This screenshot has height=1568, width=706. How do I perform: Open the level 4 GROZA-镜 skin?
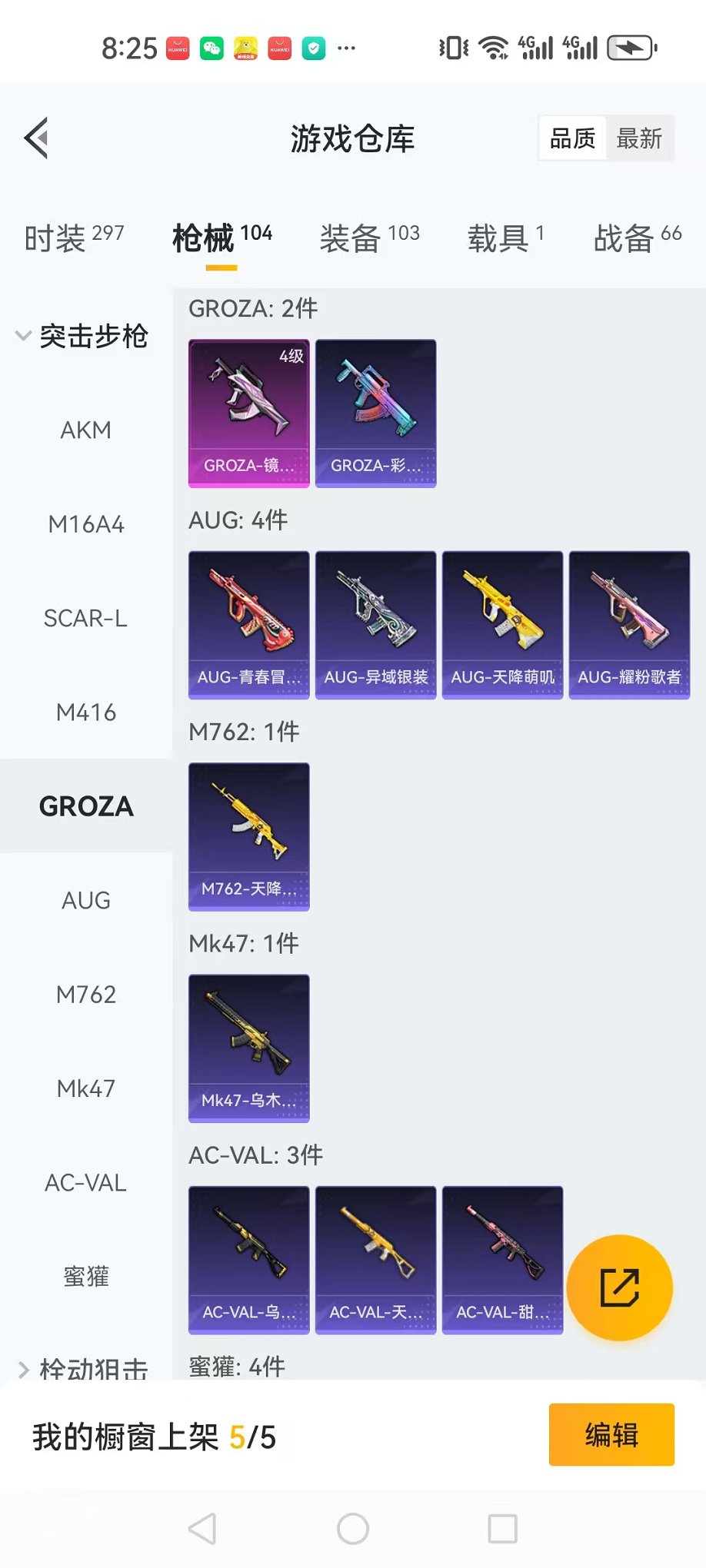pyautogui.click(x=248, y=413)
